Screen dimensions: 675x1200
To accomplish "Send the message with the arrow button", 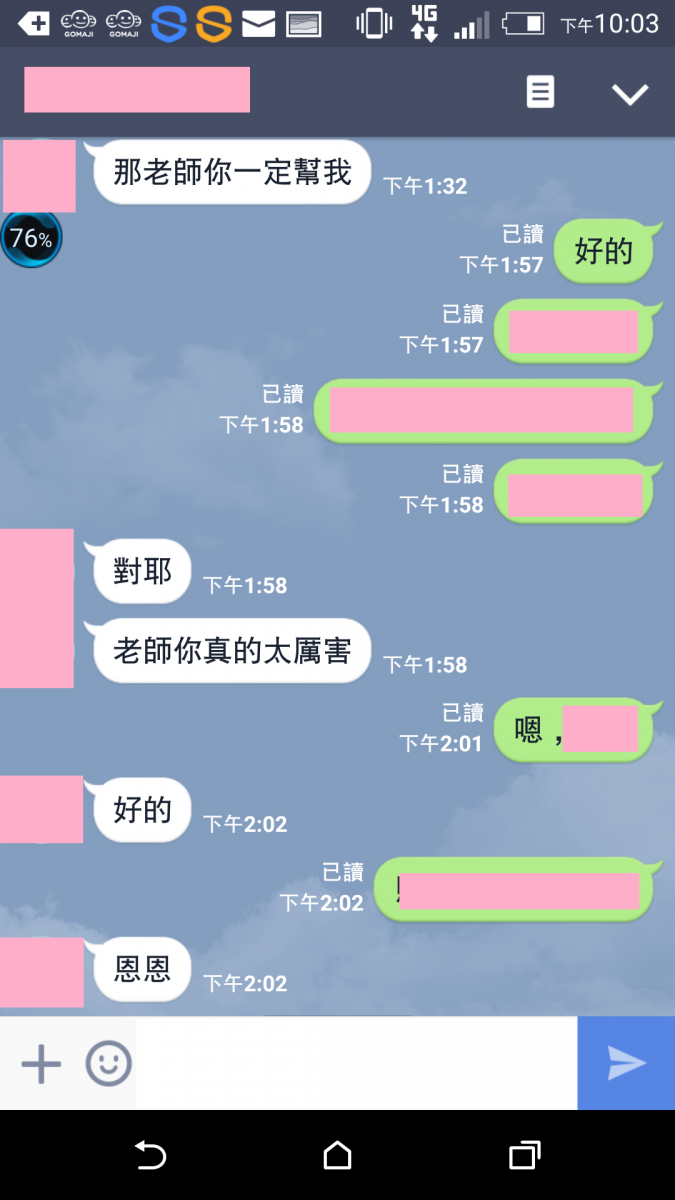I will coord(626,1064).
